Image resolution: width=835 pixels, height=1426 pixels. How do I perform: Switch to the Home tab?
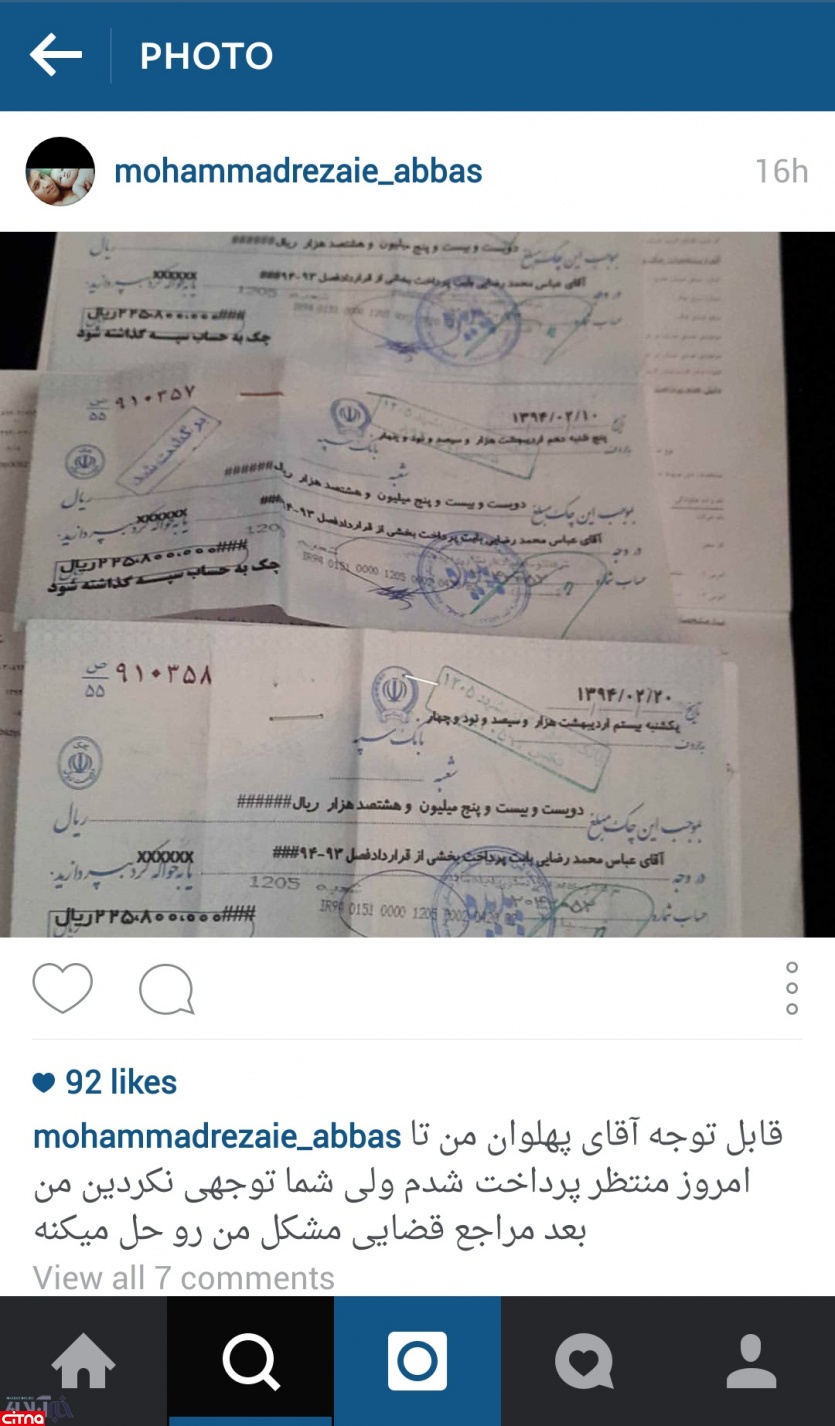(83, 1361)
